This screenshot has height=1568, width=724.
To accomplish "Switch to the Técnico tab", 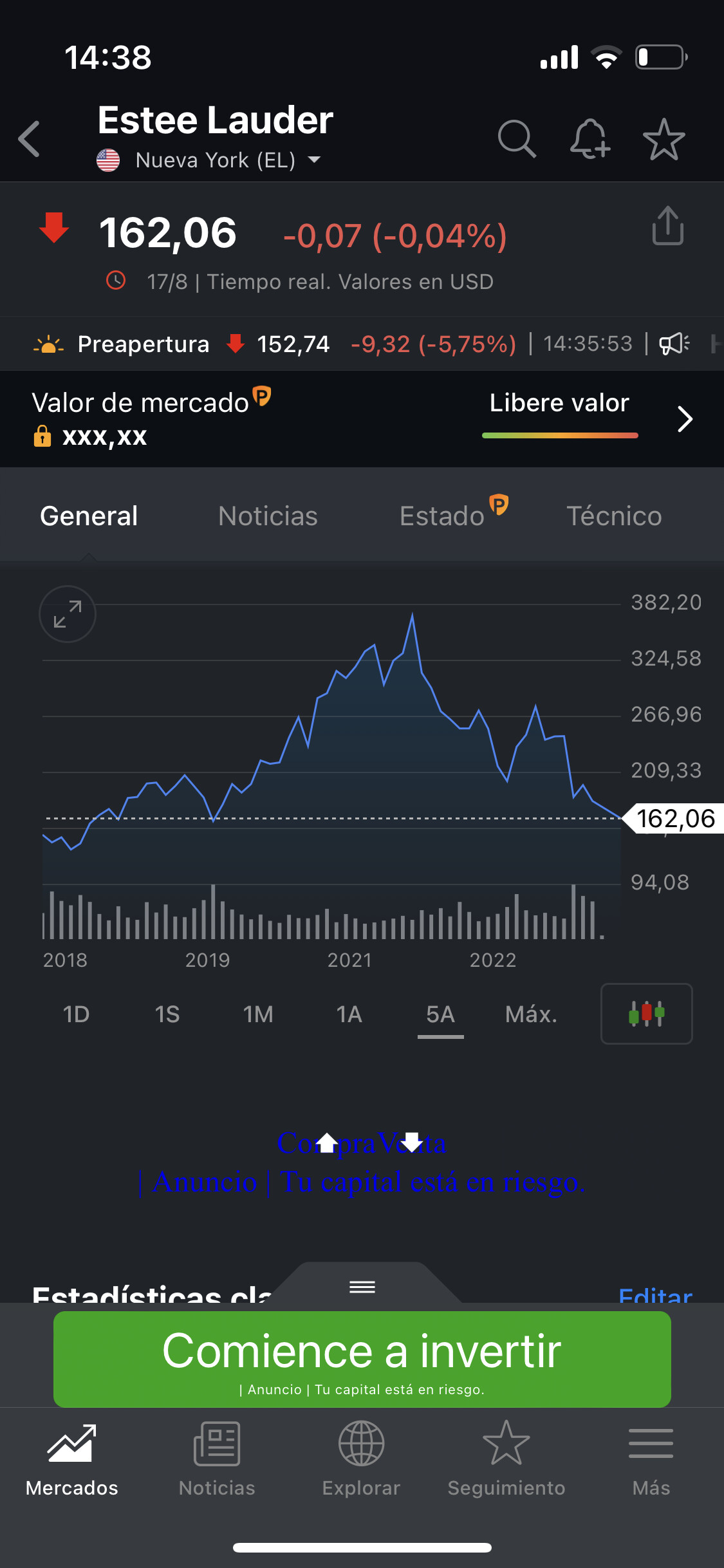I will [614, 516].
